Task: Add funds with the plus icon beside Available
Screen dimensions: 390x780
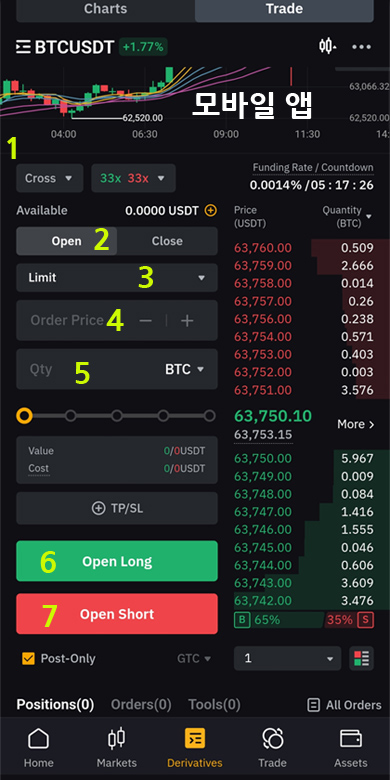Action: (211, 211)
